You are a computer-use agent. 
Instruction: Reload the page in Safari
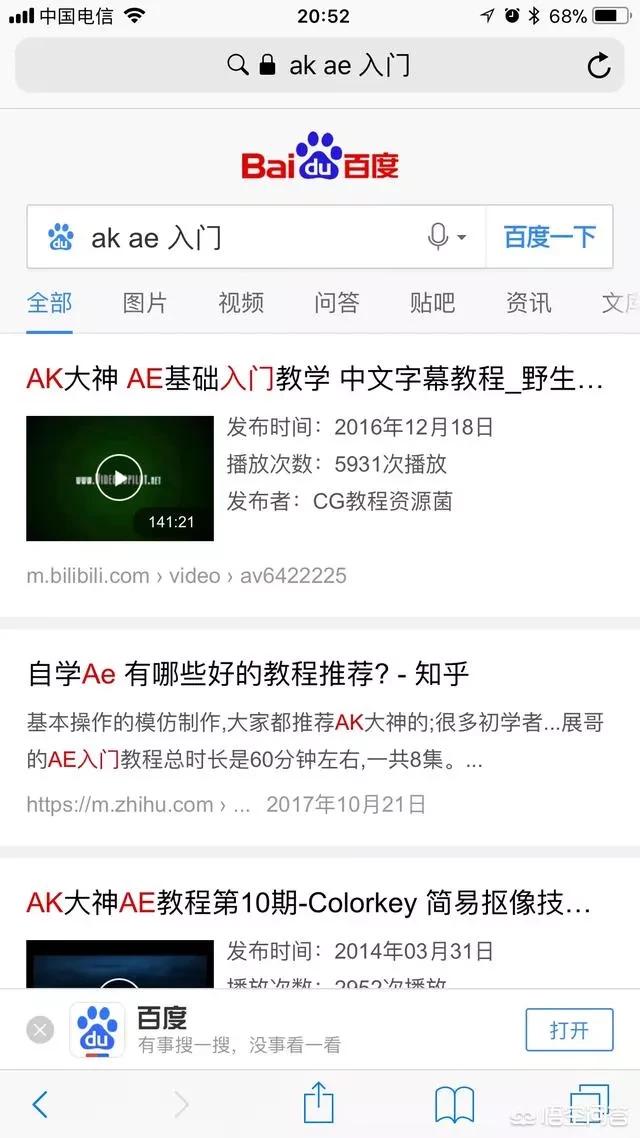point(598,66)
